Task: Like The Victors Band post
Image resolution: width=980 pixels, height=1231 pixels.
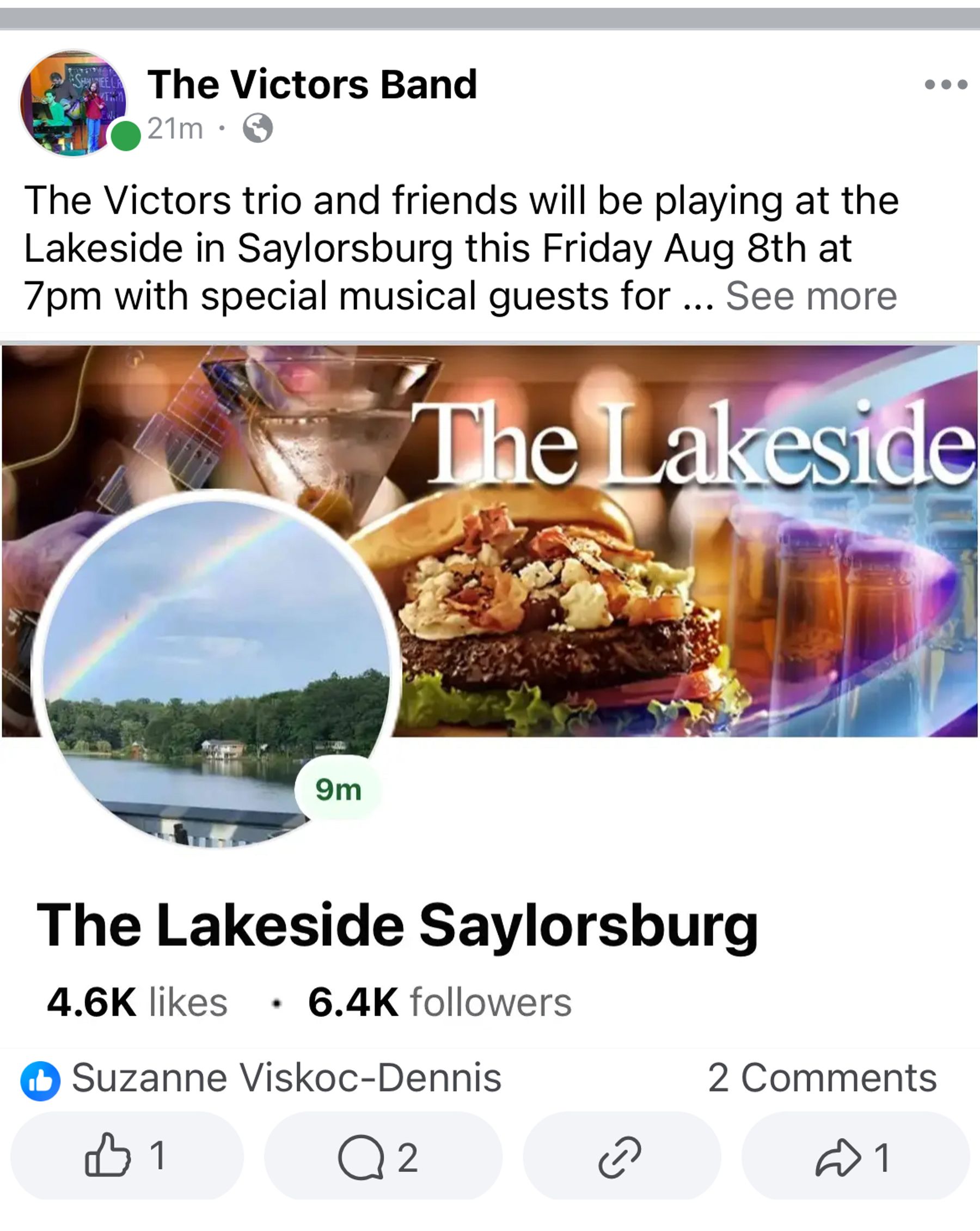Action: (x=127, y=1156)
